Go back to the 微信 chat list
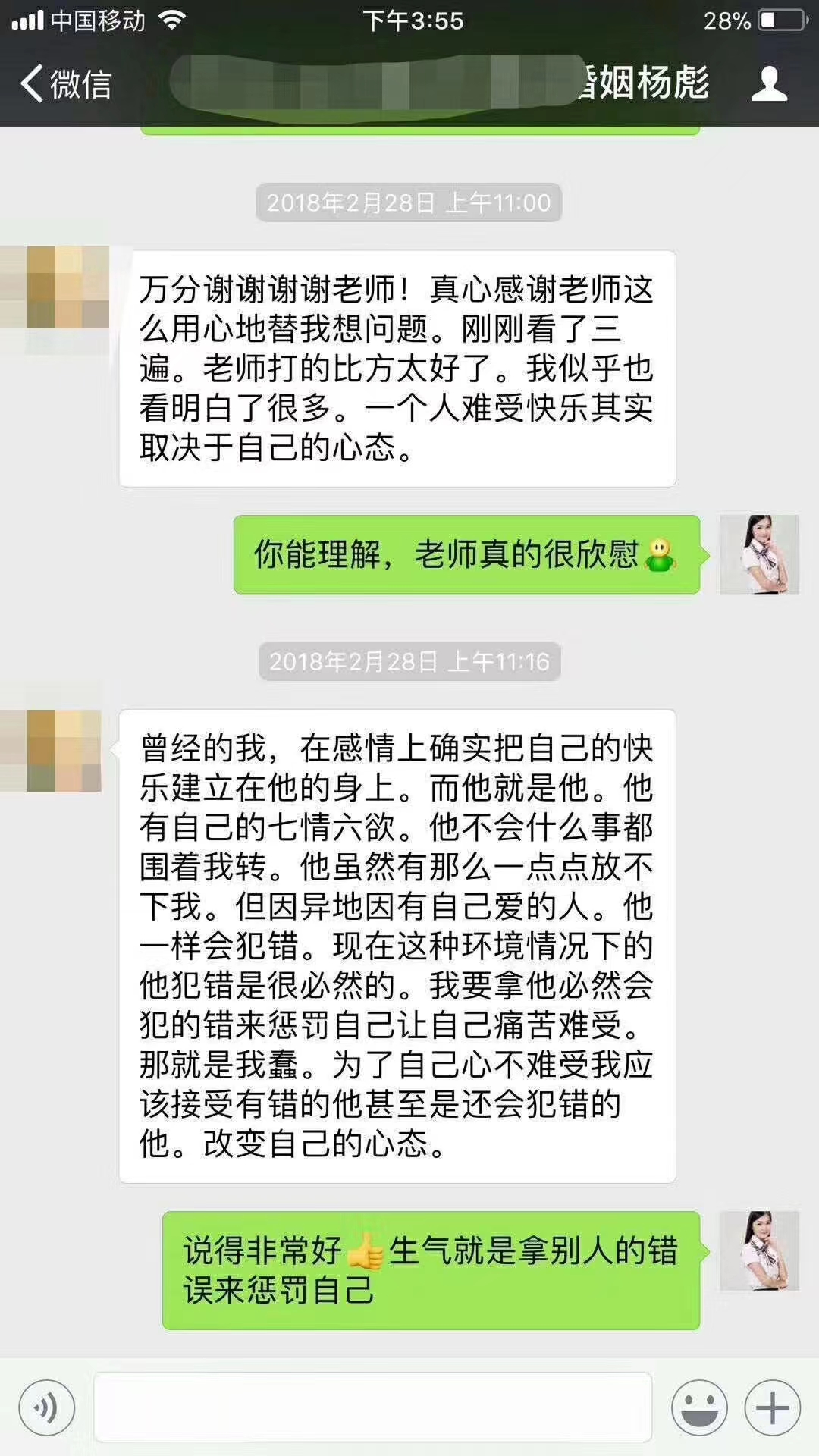 [x=67, y=83]
